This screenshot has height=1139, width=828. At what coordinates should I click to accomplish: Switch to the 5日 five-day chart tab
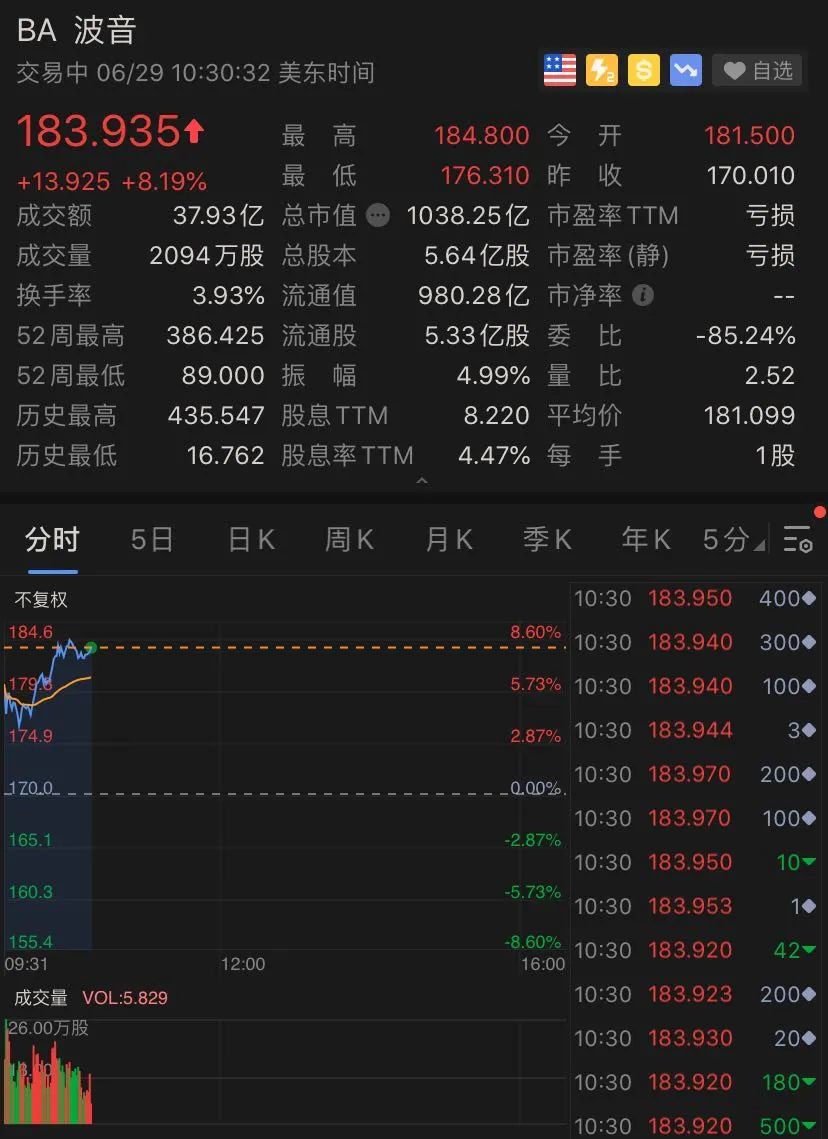[150, 538]
